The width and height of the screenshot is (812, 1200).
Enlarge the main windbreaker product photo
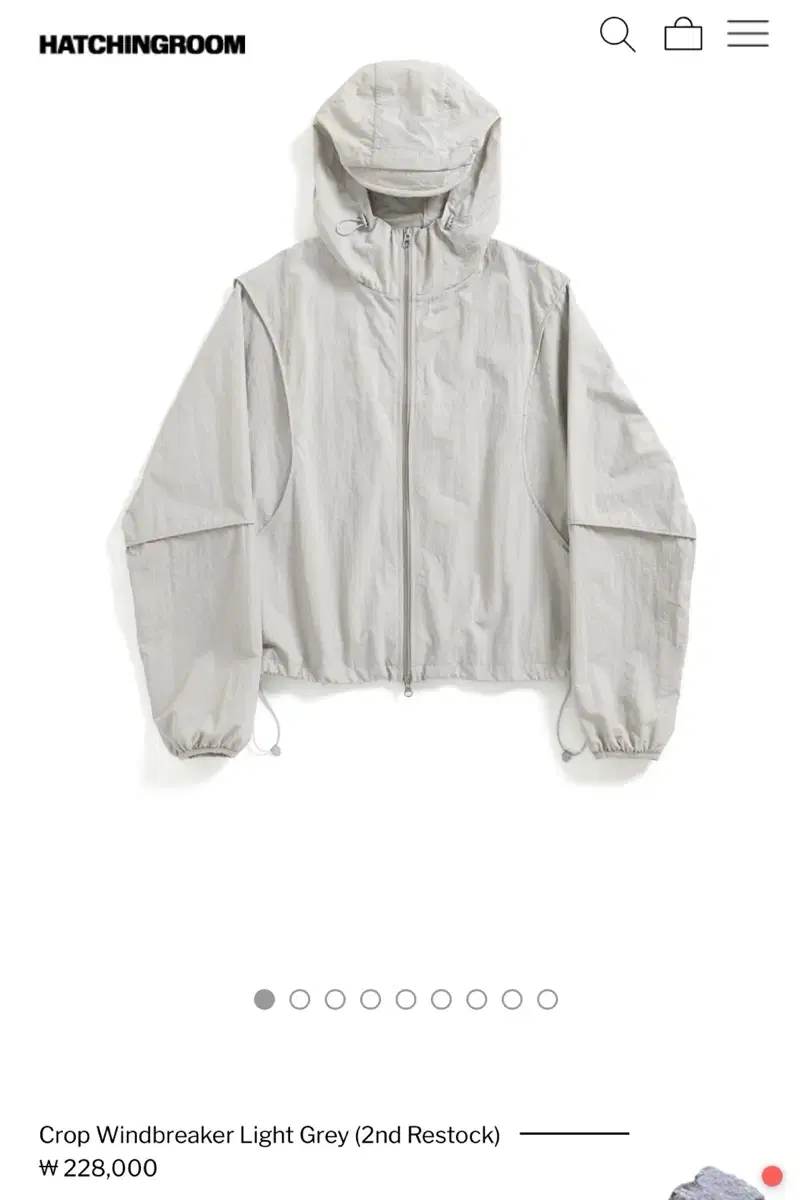[406, 480]
